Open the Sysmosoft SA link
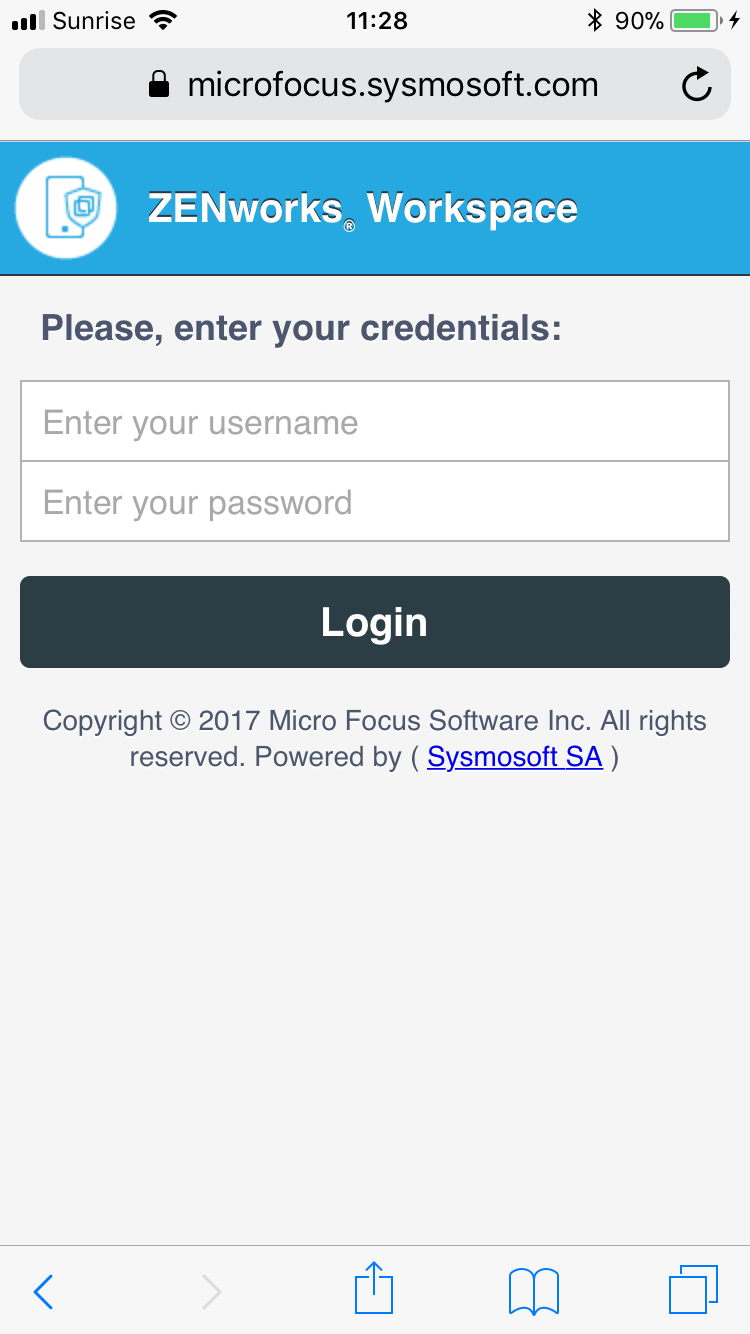The height and width of the screenshot is (1334, 750). point(514,757)
